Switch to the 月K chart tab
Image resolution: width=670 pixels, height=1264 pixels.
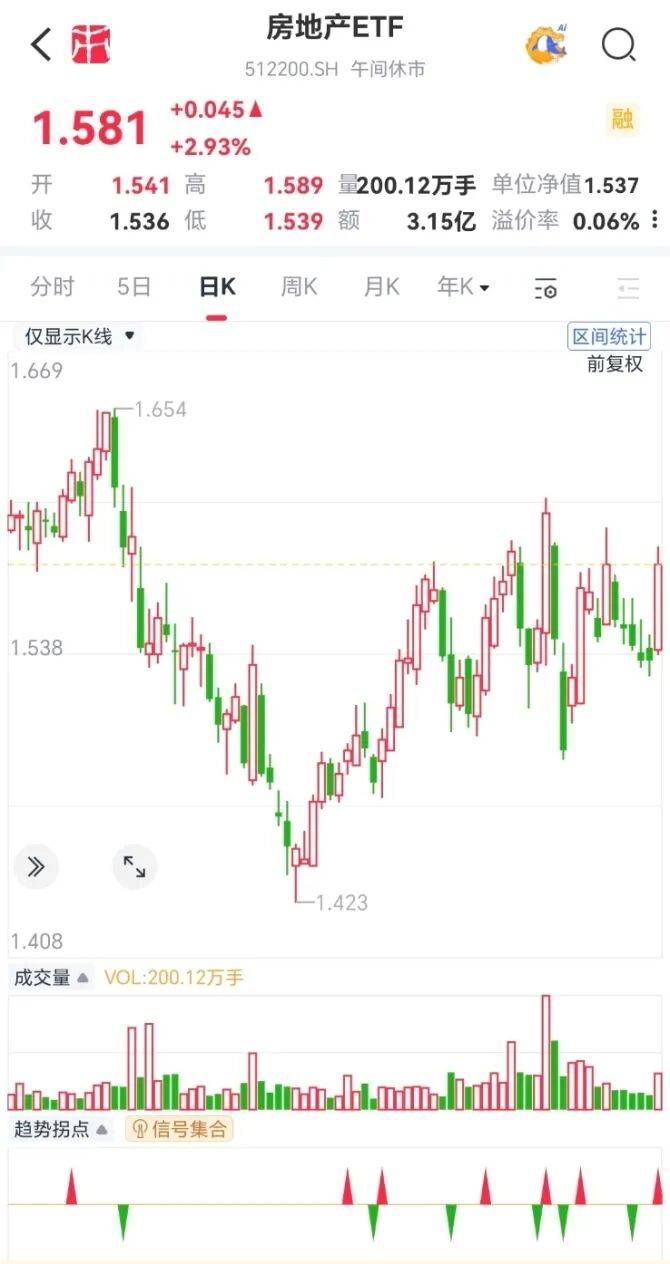coord(381,288)
